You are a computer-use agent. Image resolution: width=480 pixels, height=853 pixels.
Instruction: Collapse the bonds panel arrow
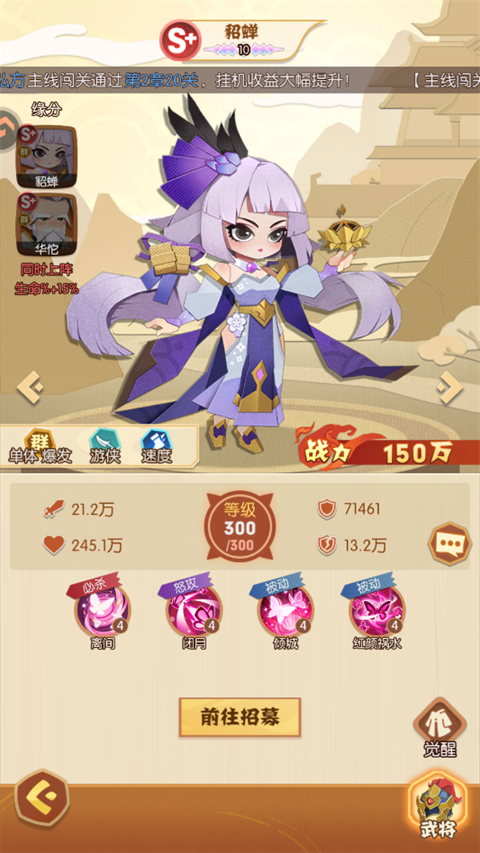tap(8, 129)
